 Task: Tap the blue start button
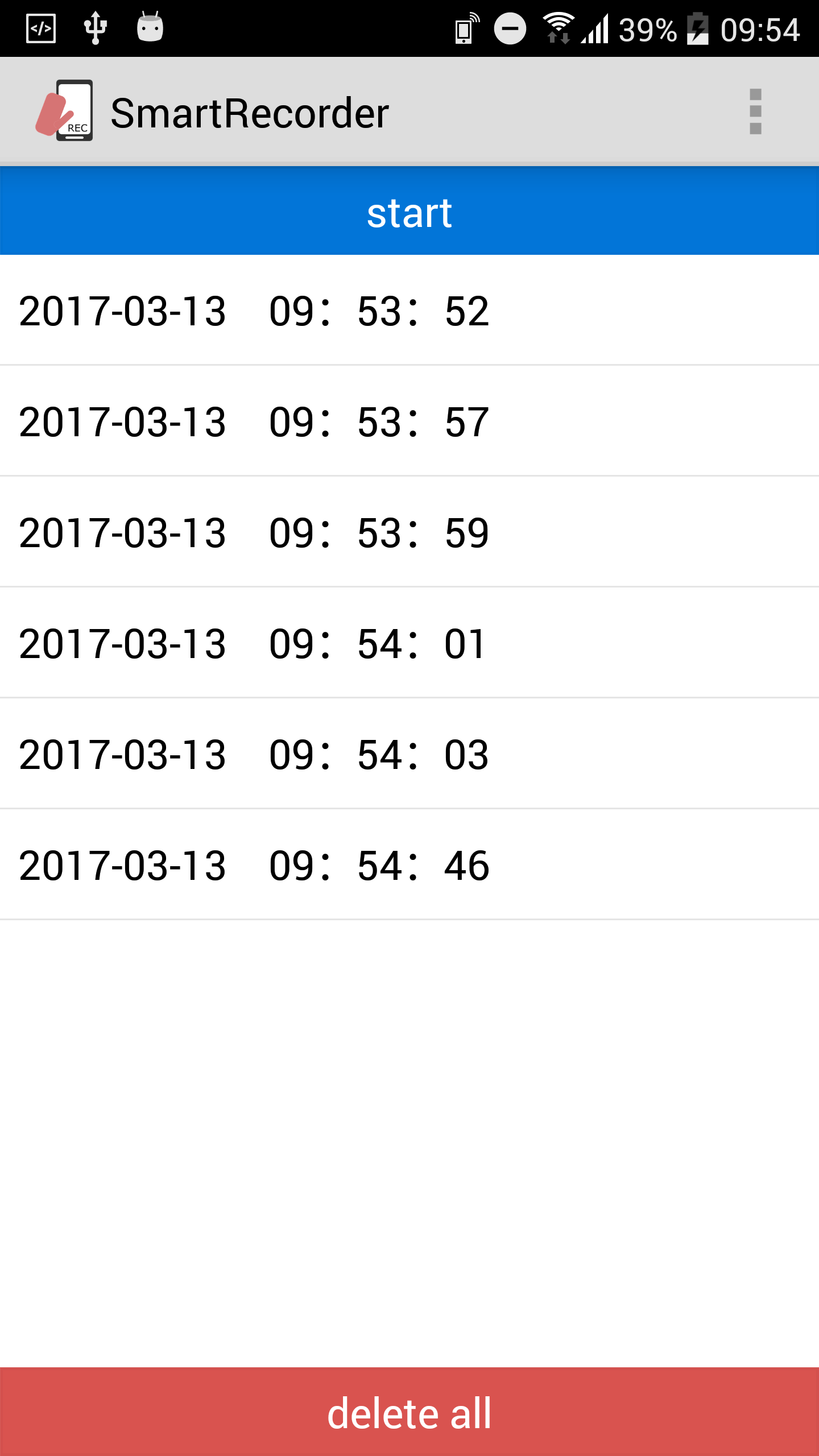click(x=409, y=212)
